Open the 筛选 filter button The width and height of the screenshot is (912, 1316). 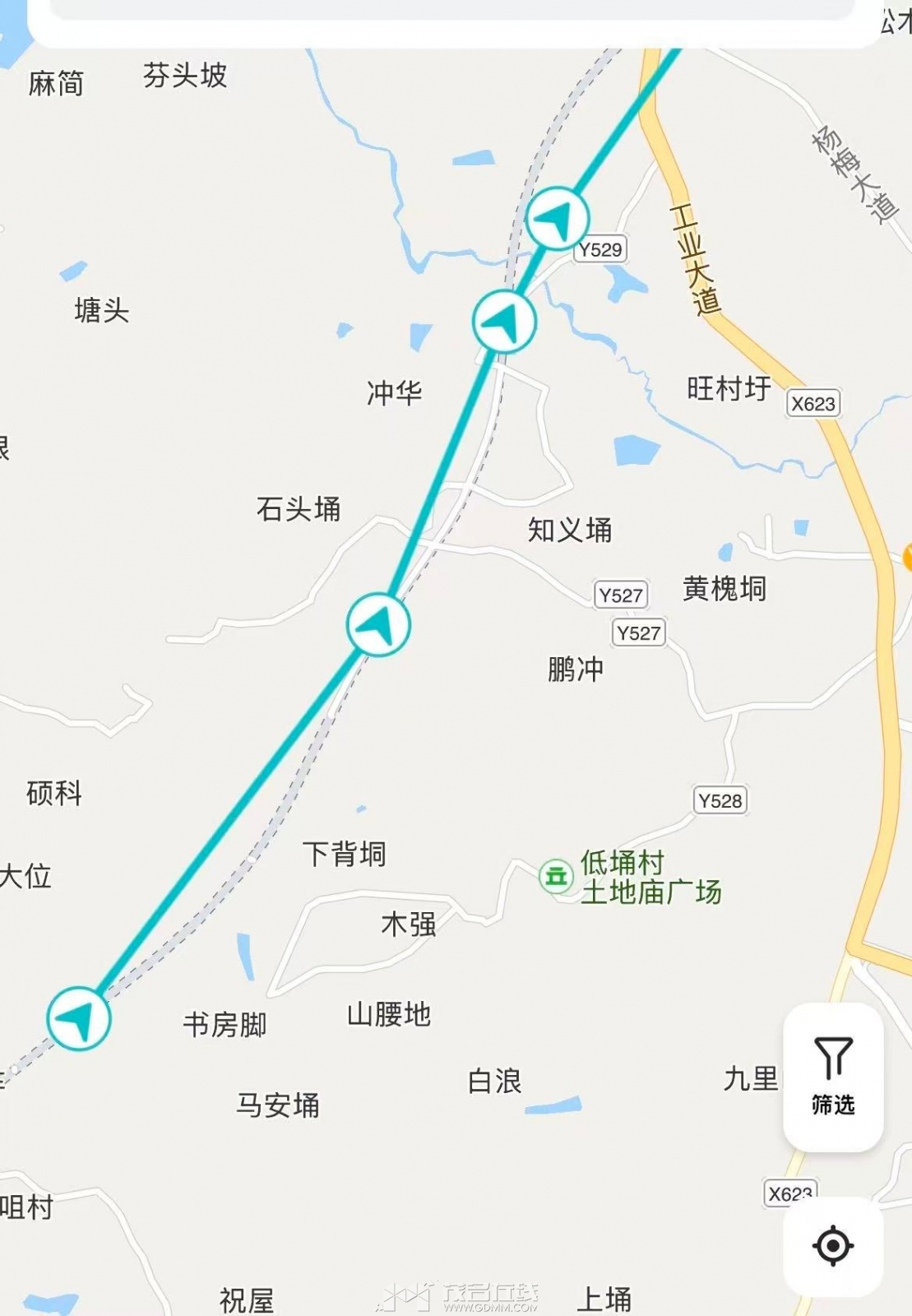(x=833, y=1076)
